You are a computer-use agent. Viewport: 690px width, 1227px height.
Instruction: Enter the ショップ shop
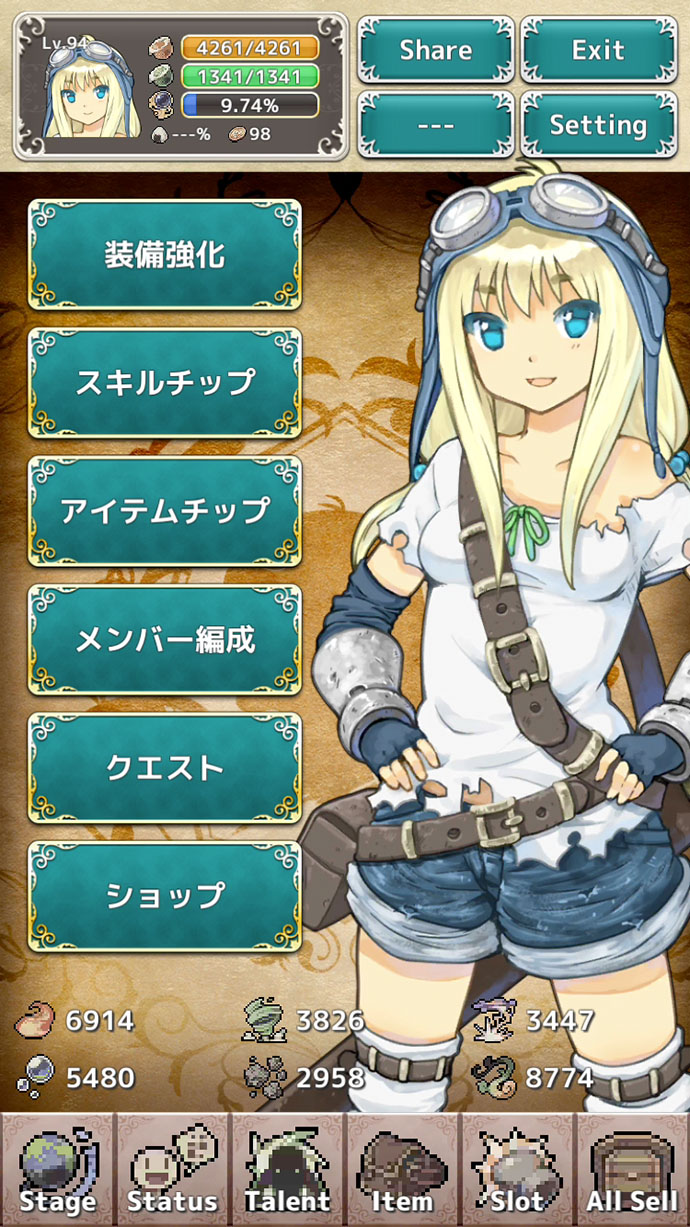pos(165,895)
